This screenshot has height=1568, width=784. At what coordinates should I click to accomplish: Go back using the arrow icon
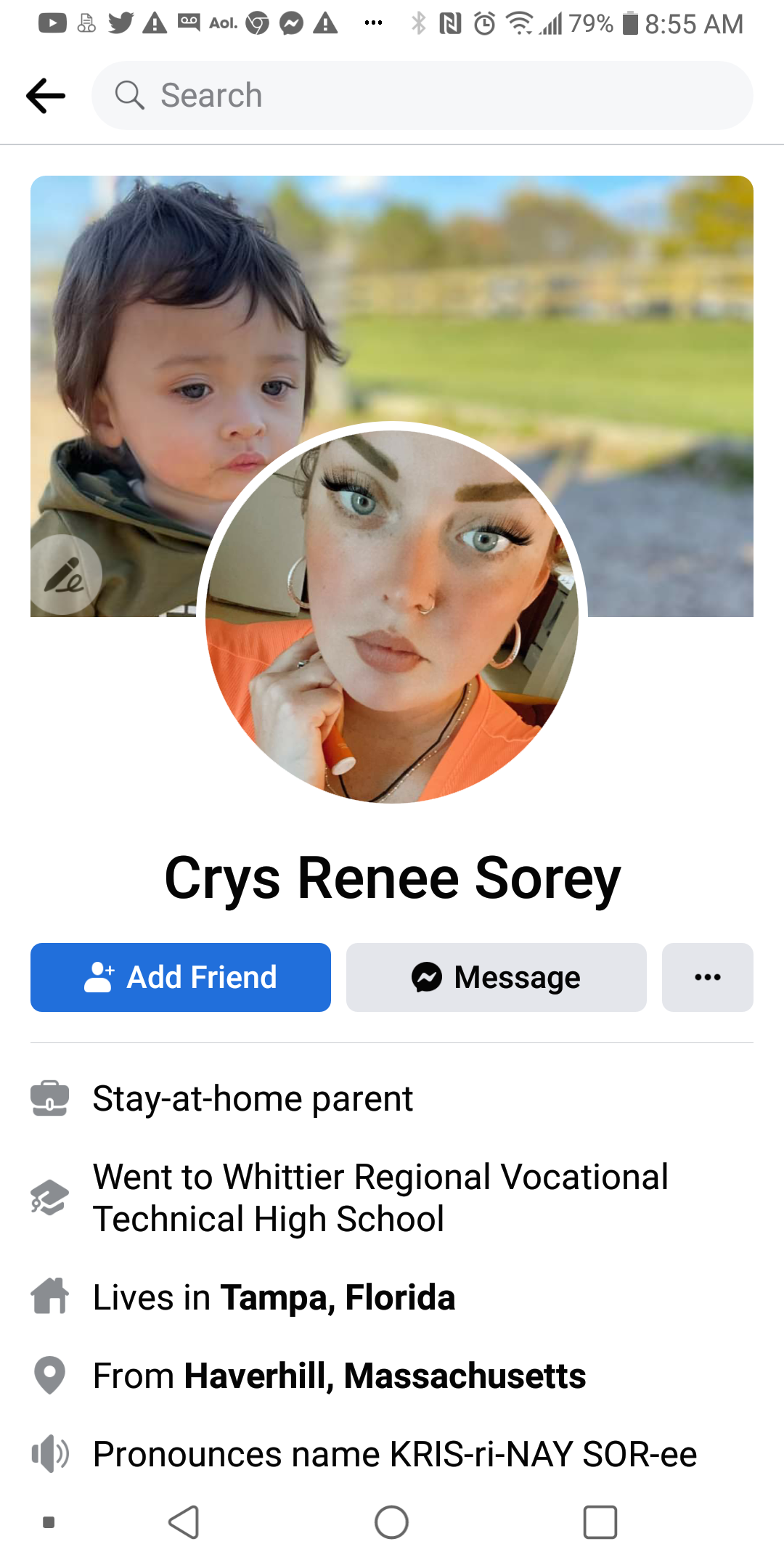[46, 96]
